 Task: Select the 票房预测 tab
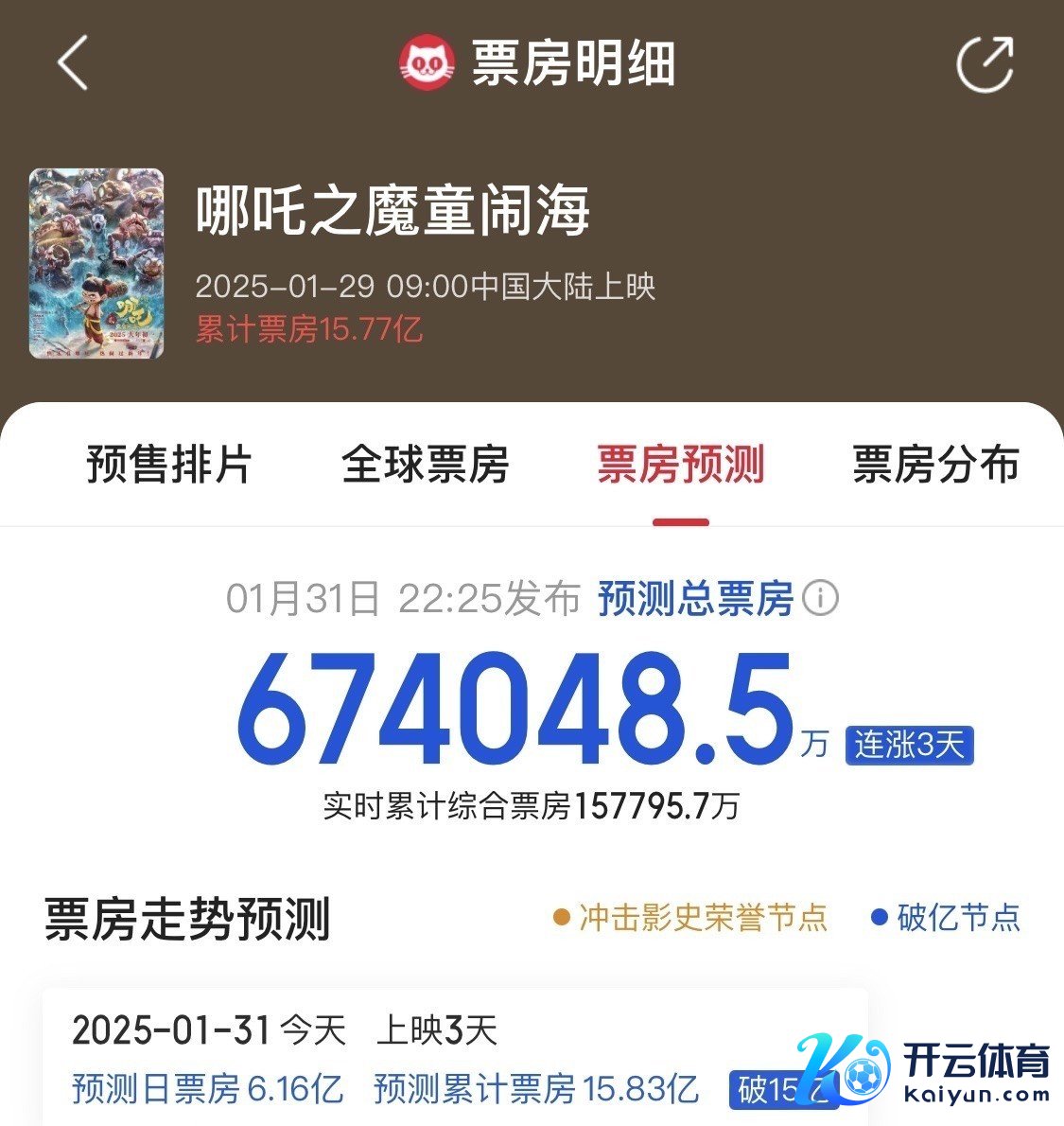681,465
